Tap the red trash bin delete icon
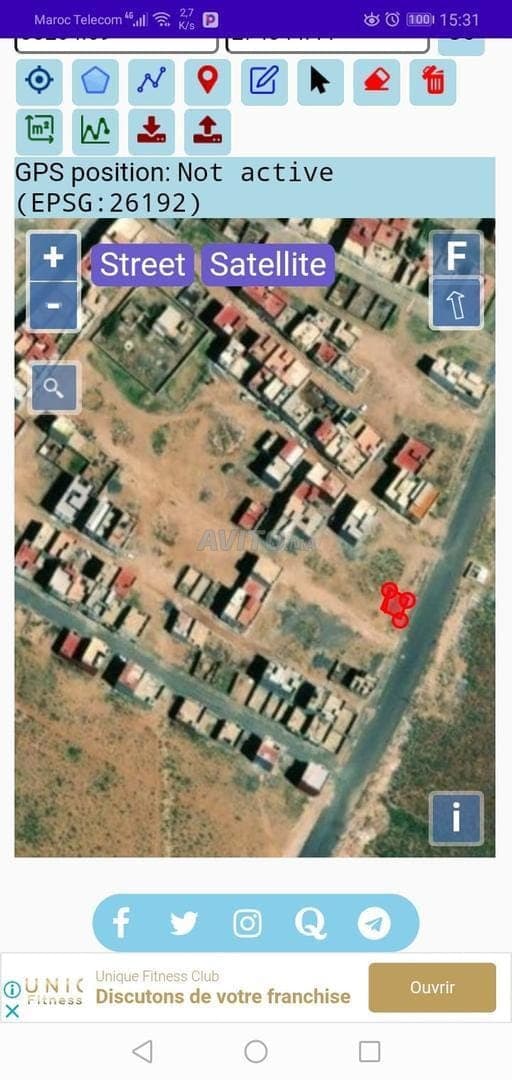Screen dimensions: 512x1080 point(433,82)
